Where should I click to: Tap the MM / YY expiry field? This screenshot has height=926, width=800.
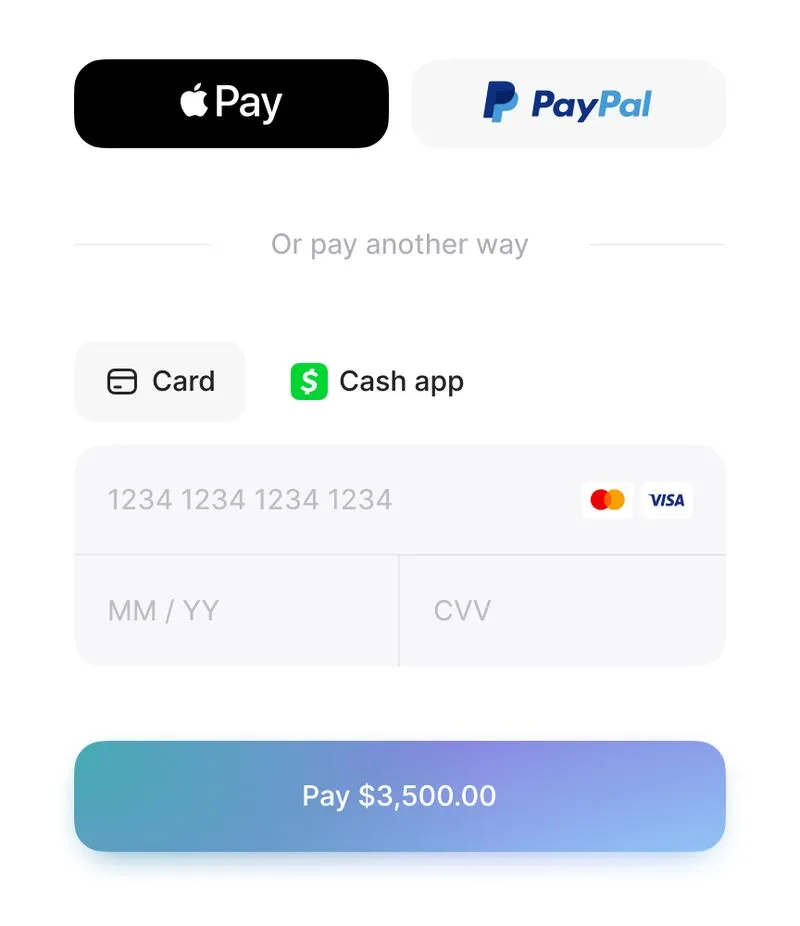236,610
